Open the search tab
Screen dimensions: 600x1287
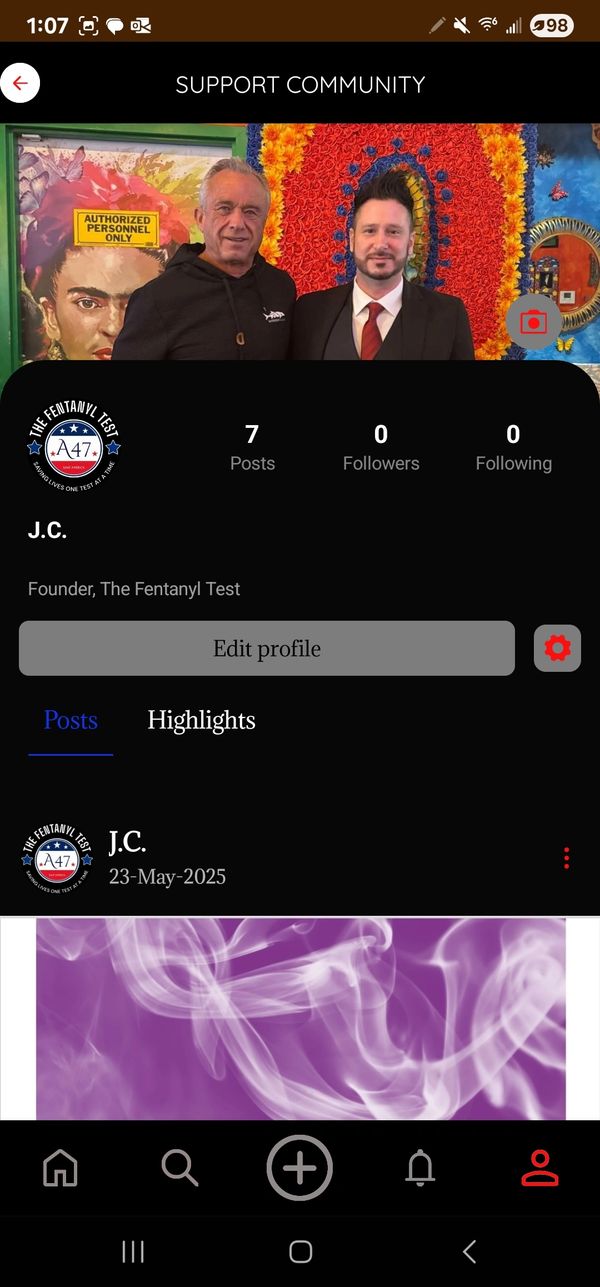[180, 1167]
